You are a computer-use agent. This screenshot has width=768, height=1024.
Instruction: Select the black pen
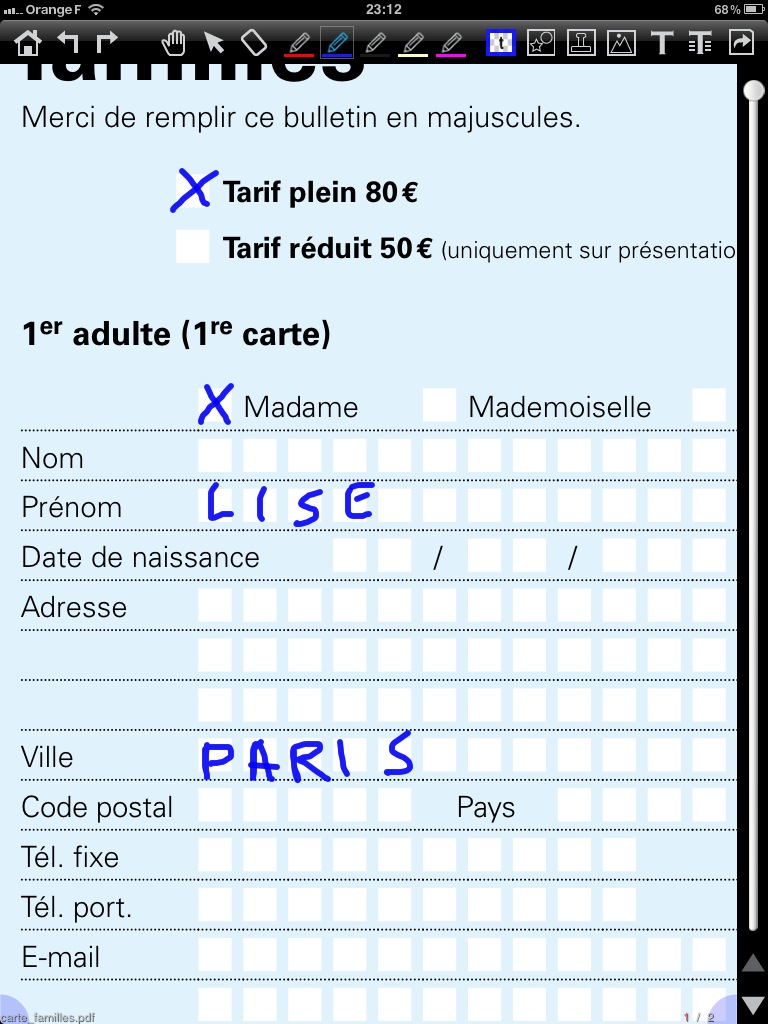click(375, 43)
